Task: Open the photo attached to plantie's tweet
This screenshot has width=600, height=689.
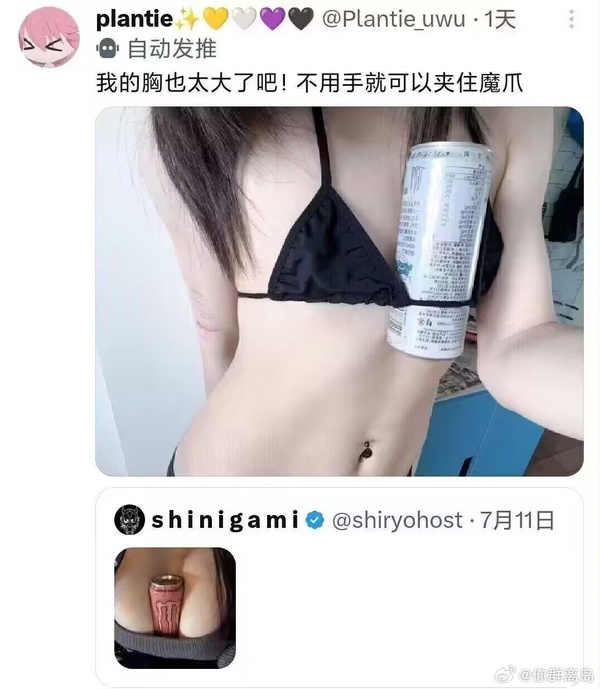Action: click(338, 291)
